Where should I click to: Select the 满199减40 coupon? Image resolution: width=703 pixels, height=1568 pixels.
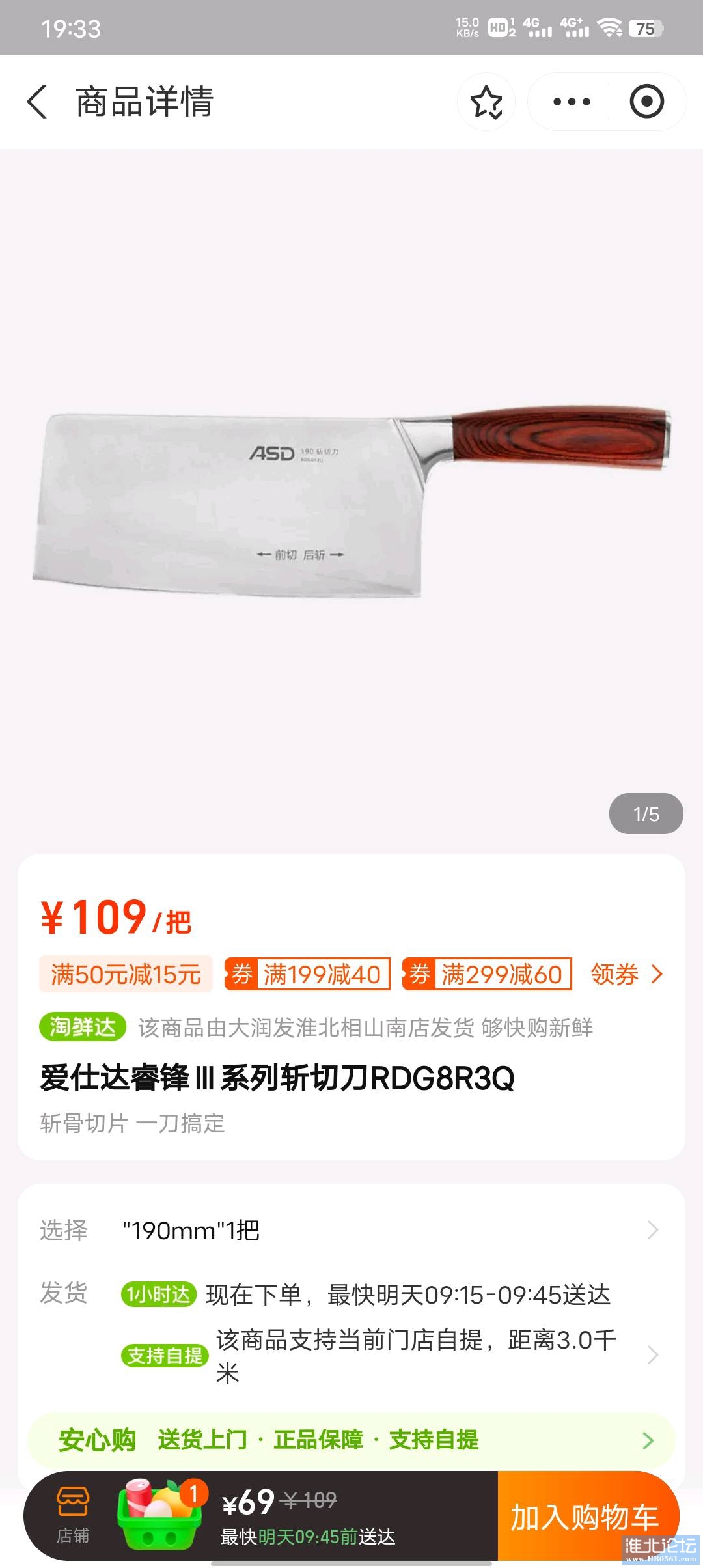click(307, 974)
